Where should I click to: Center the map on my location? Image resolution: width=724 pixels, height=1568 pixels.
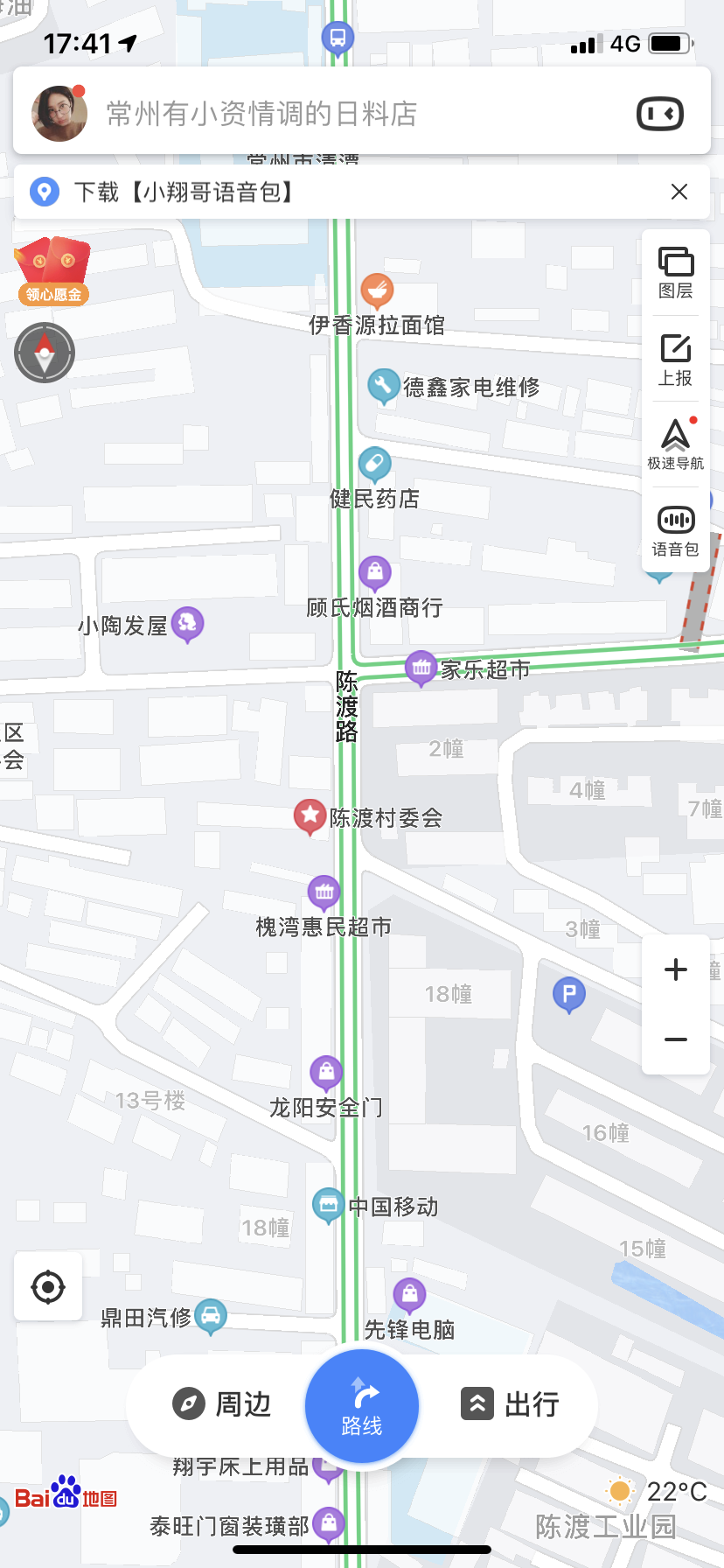[48, 1287]
